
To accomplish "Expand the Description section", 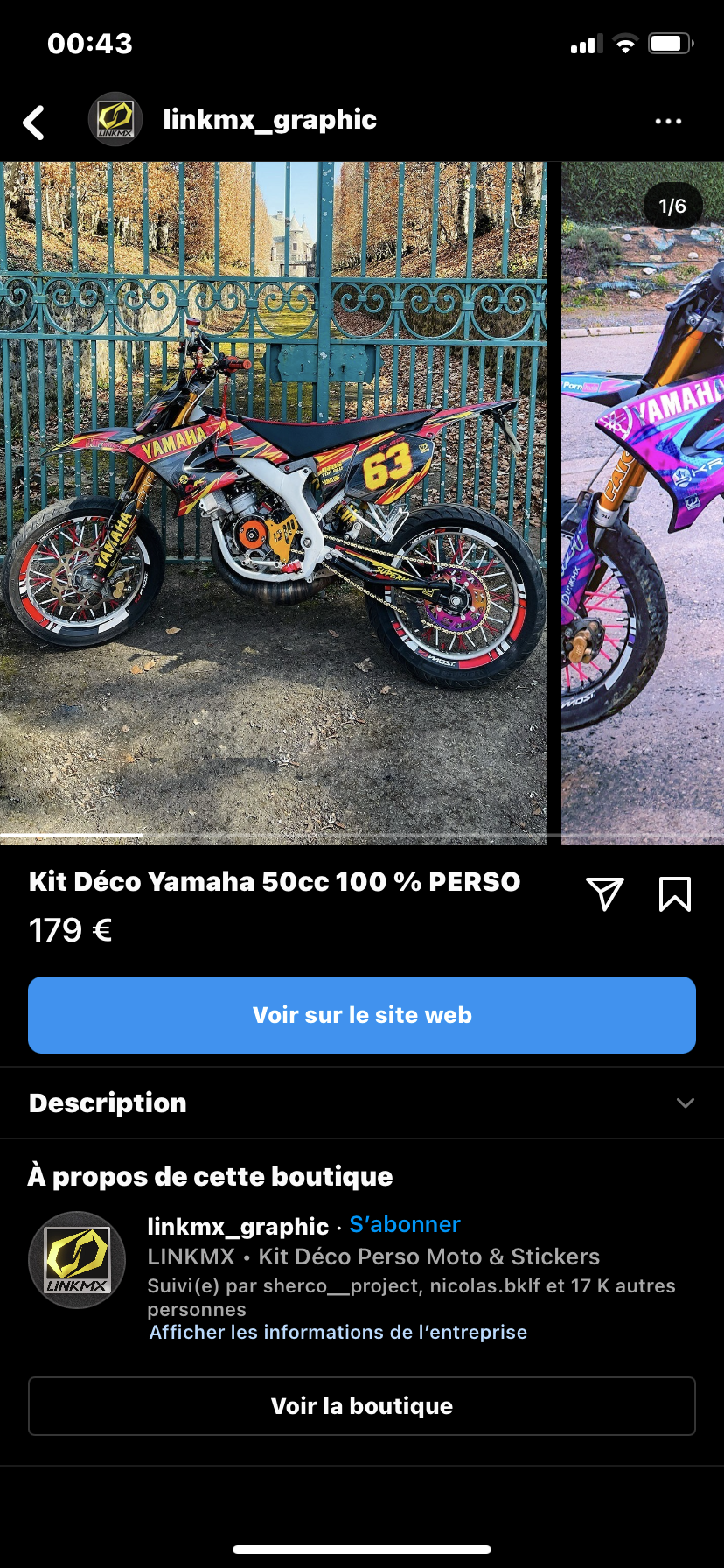I will [362, 1102].
